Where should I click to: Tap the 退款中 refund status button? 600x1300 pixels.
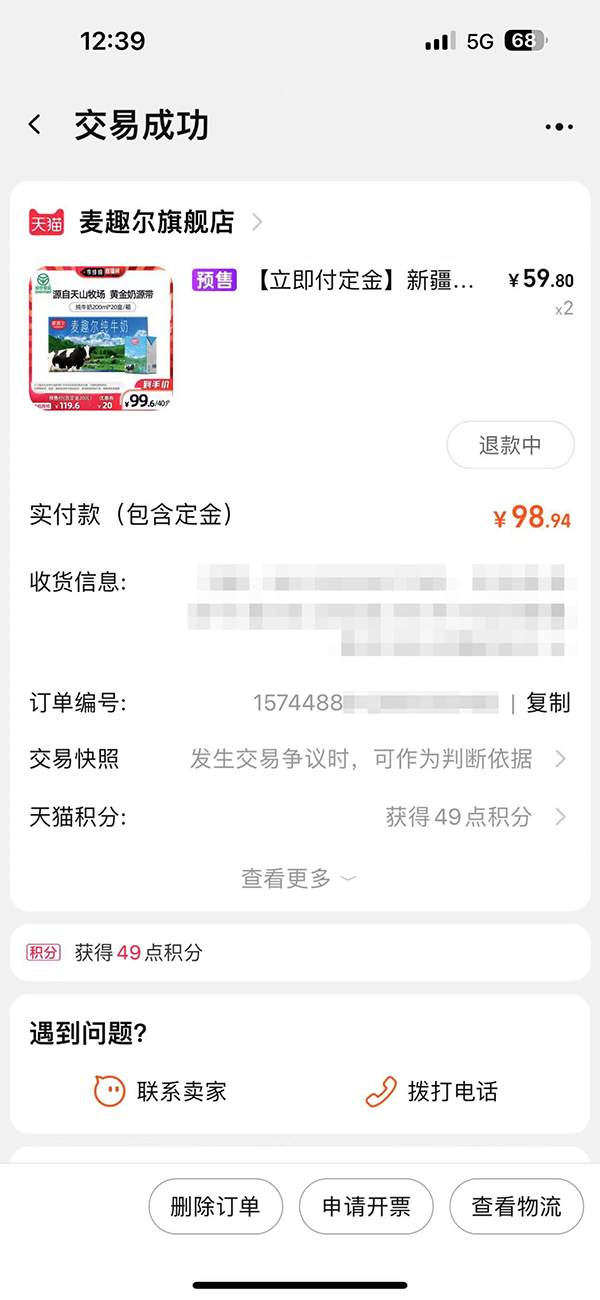510,445
